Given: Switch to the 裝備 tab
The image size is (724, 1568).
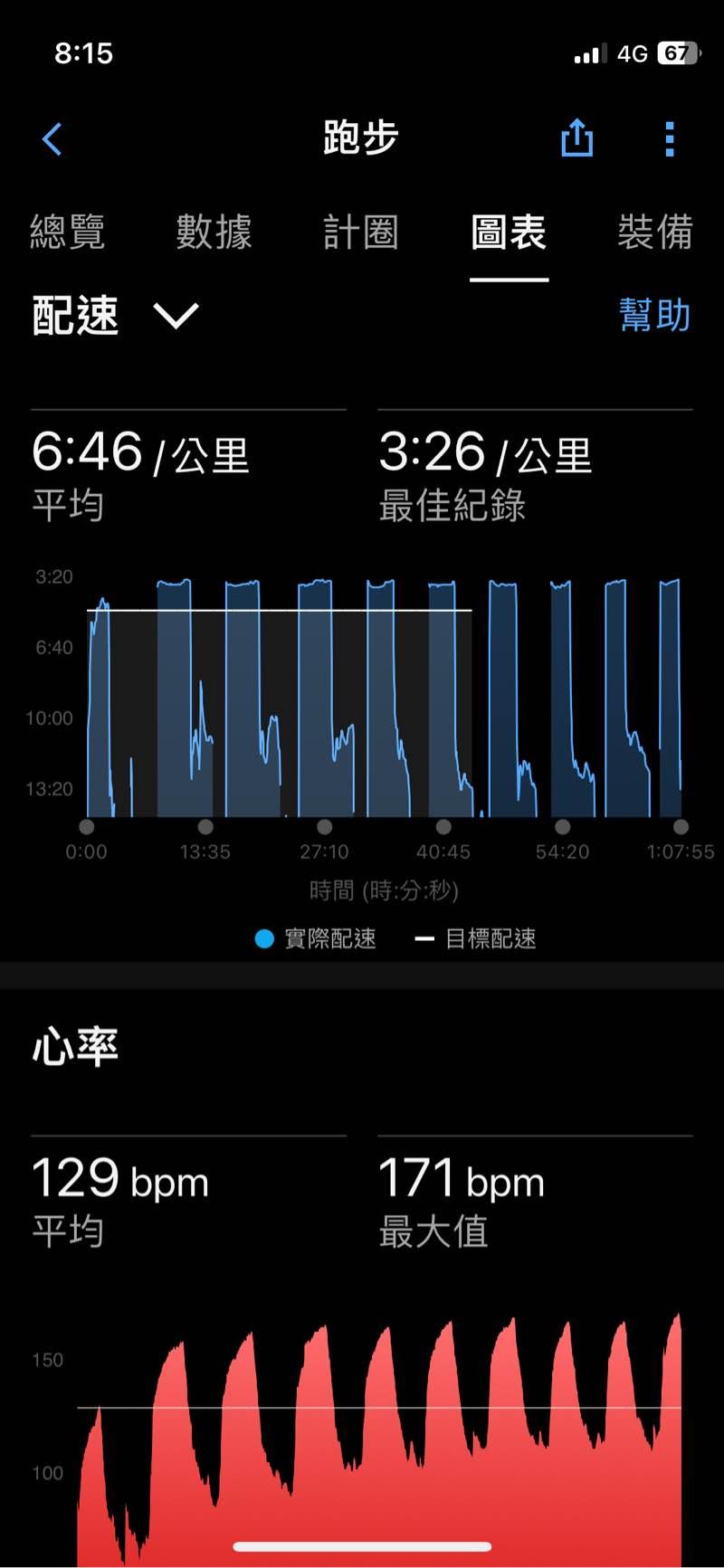Looking at the screenshot, I should [654, 233].
